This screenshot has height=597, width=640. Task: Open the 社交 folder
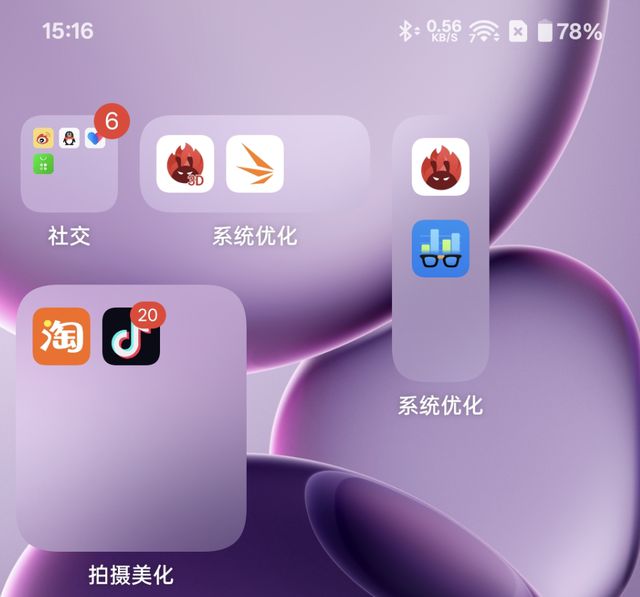[x=69, y=165]
